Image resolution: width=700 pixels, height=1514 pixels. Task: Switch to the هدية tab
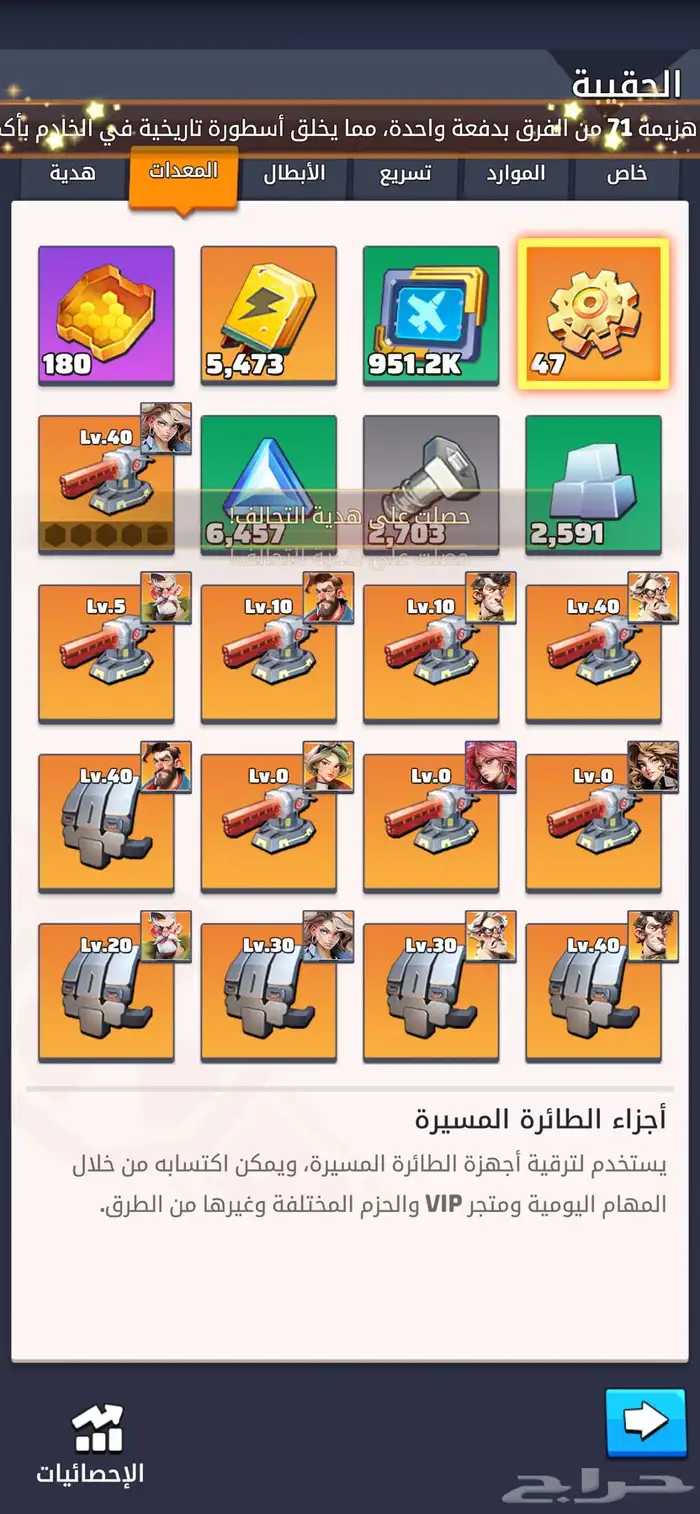73,173
